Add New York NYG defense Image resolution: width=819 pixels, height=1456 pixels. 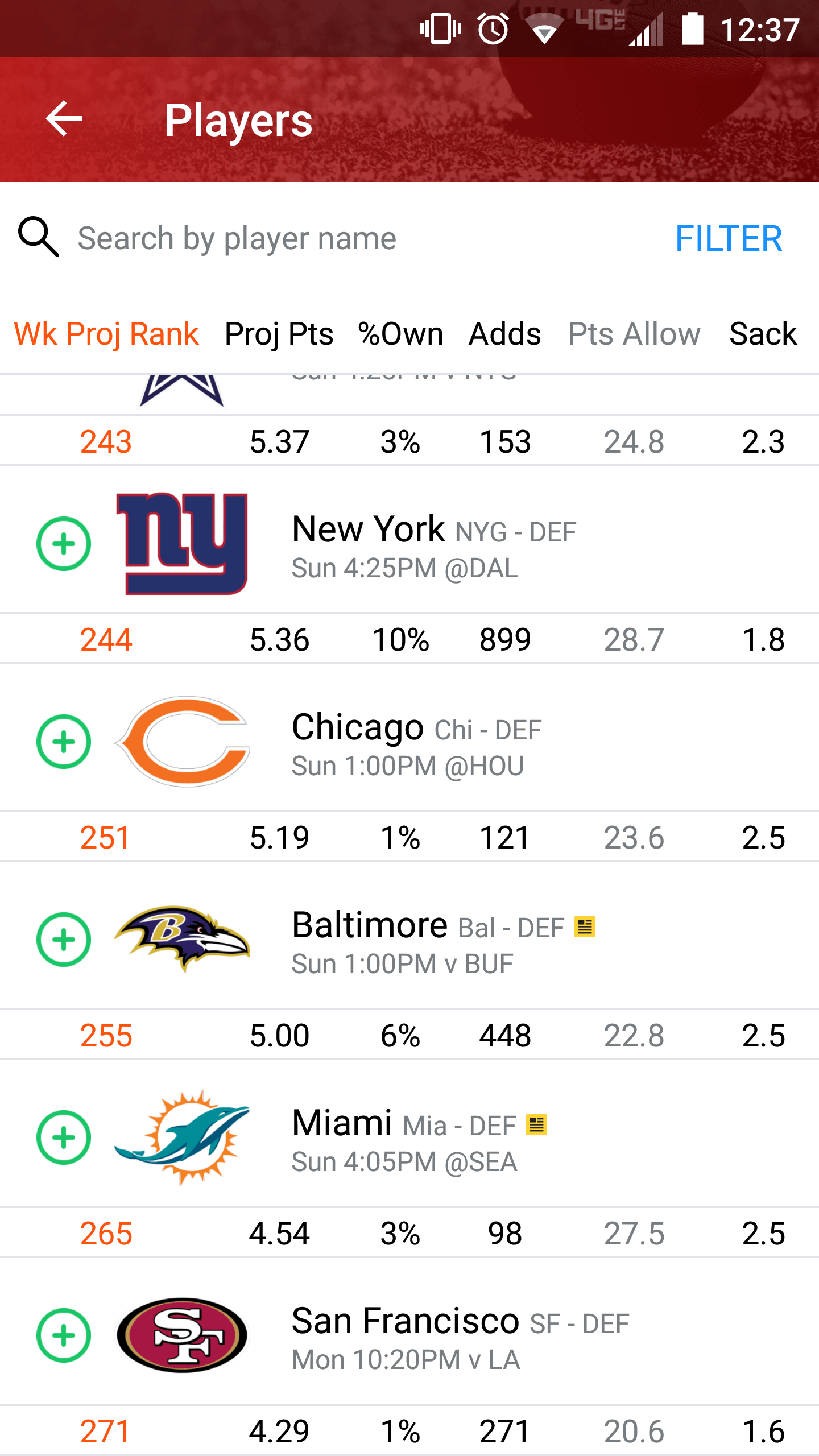(x=64, y=544)
